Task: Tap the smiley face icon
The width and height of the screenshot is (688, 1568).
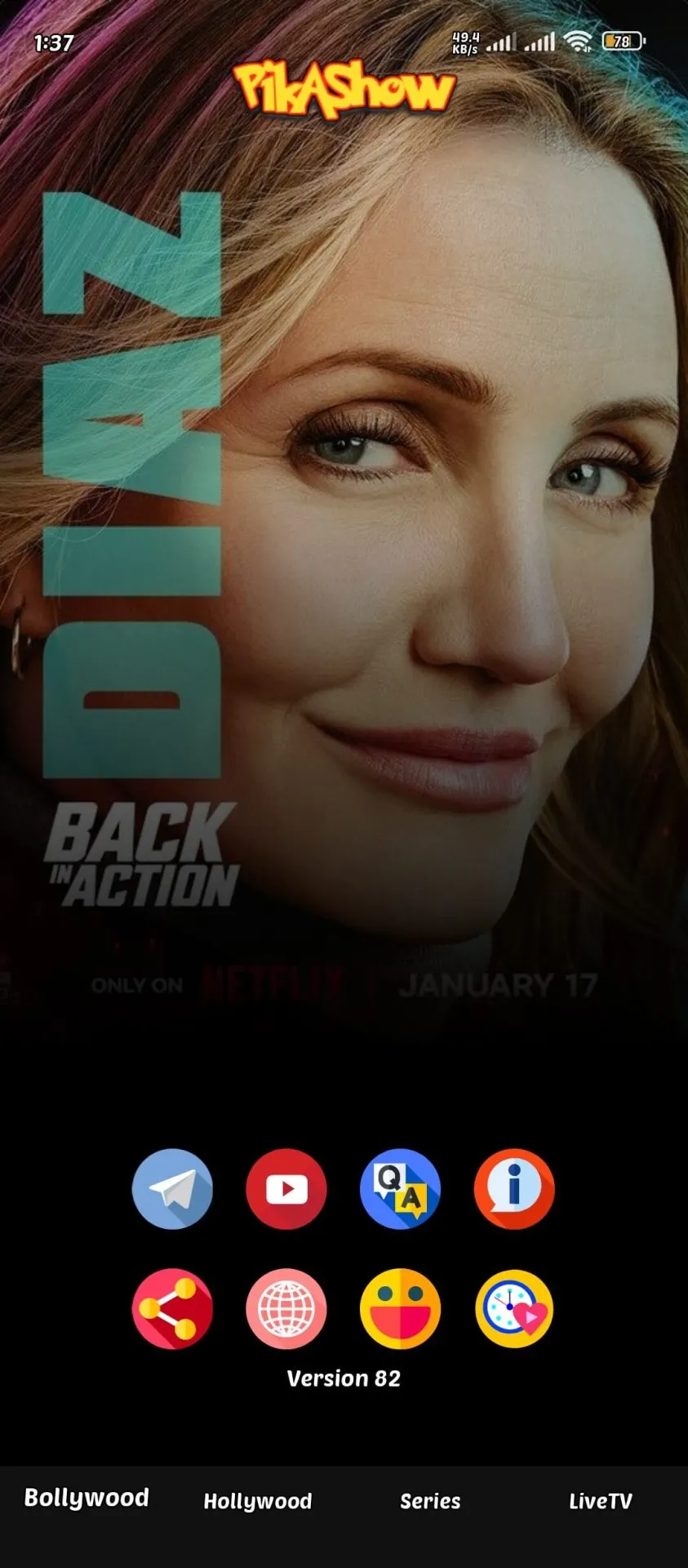Action: 400,1308
